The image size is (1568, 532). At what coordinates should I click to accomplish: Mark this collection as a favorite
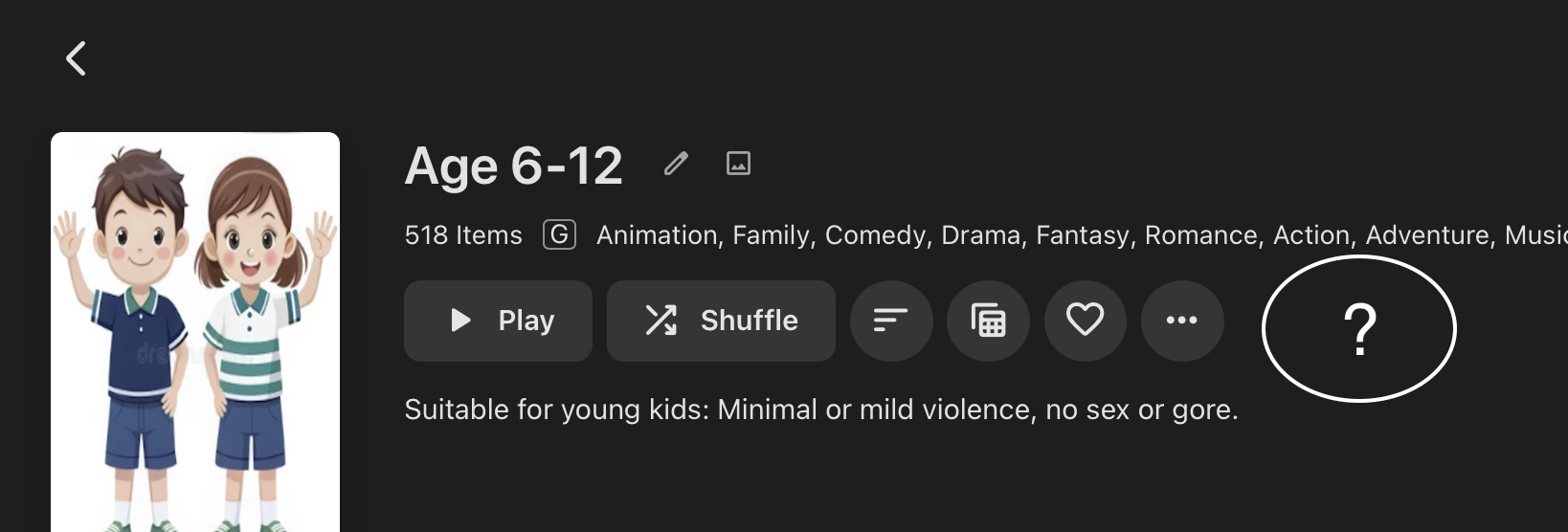1085,321
